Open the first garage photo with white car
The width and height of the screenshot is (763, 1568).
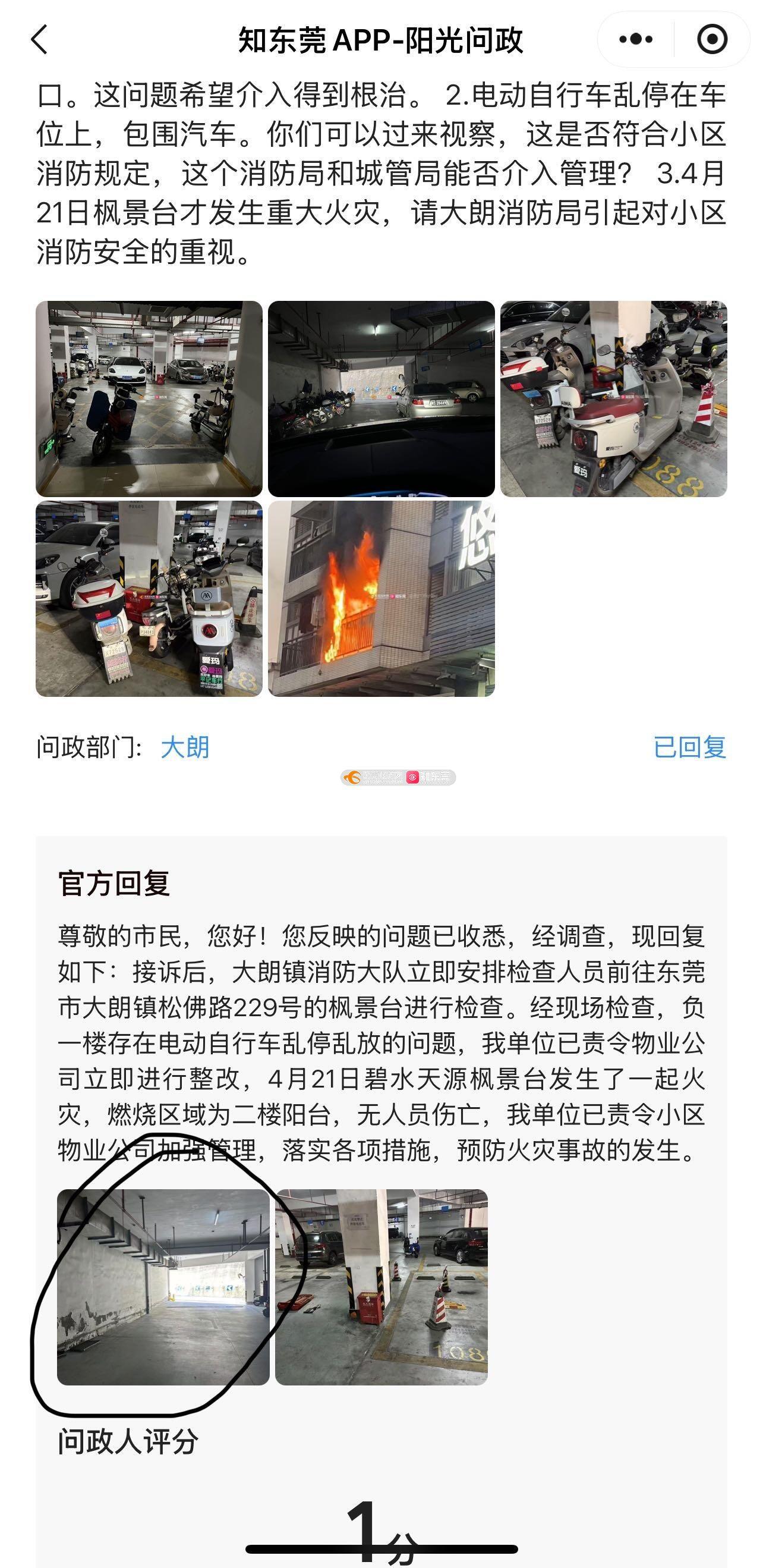click(149, 399)
